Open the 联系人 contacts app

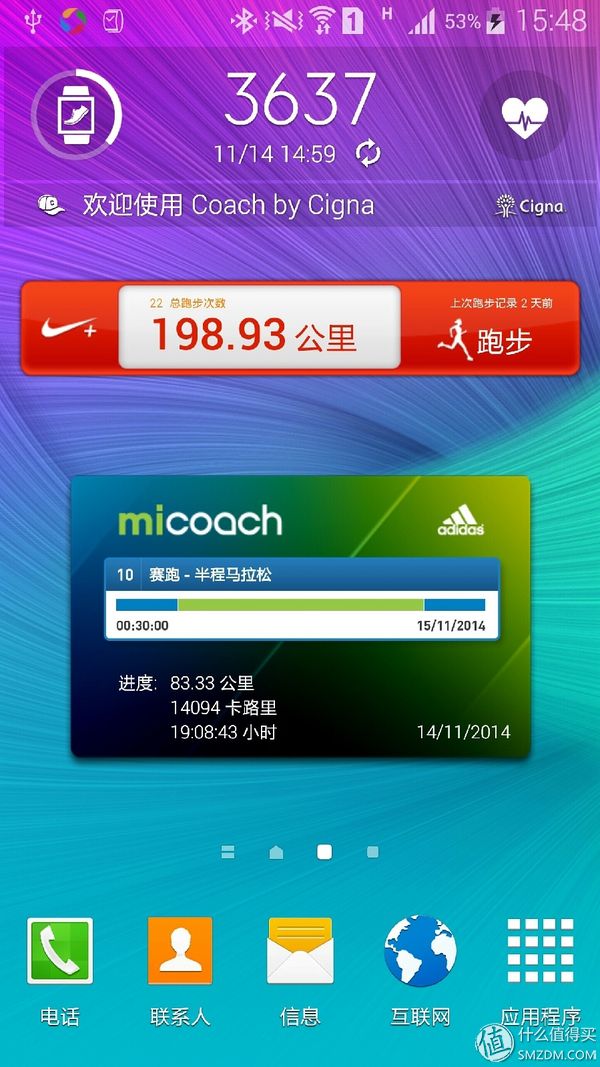pos(180,952)
